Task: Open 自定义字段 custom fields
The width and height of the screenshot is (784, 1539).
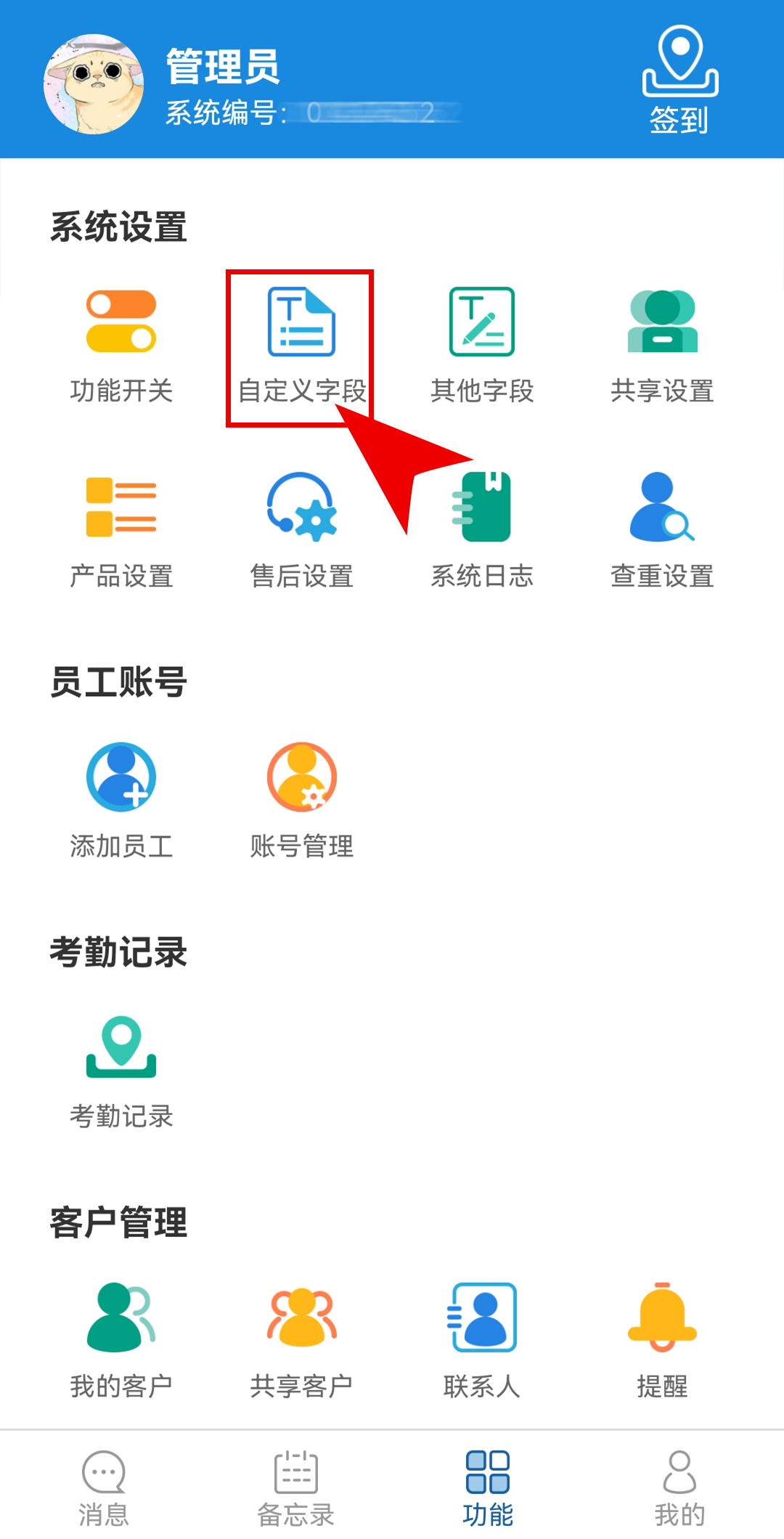Action: [301, 346]
